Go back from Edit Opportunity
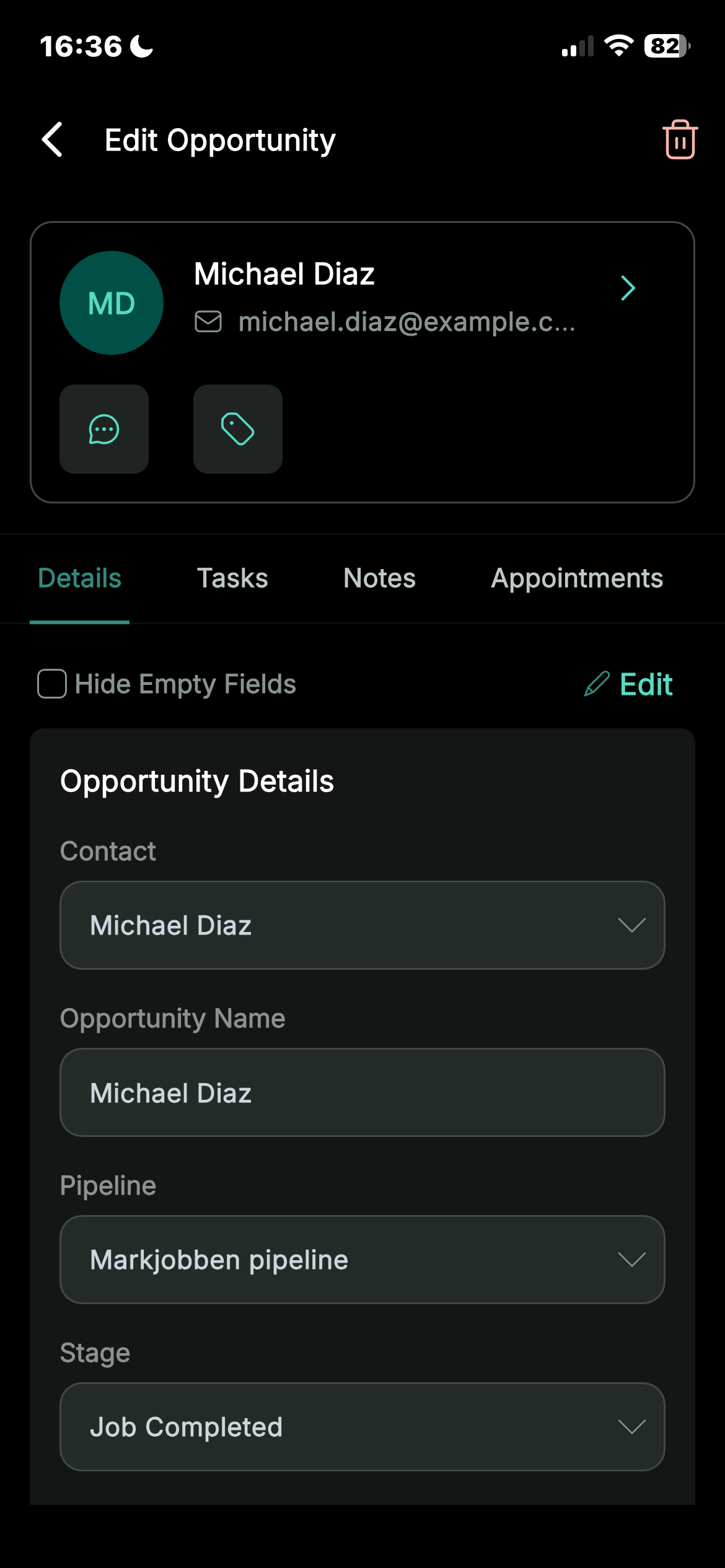The height and width of the screenshot is (1568, 725). (53, 140)
